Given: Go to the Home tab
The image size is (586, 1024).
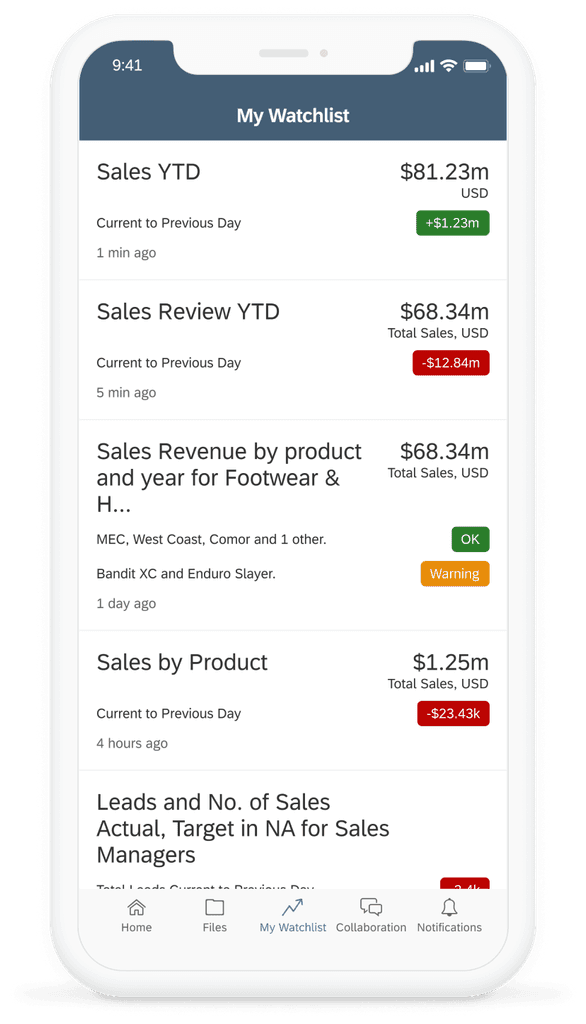Looking at the screenshot, I should pos(136,916).
